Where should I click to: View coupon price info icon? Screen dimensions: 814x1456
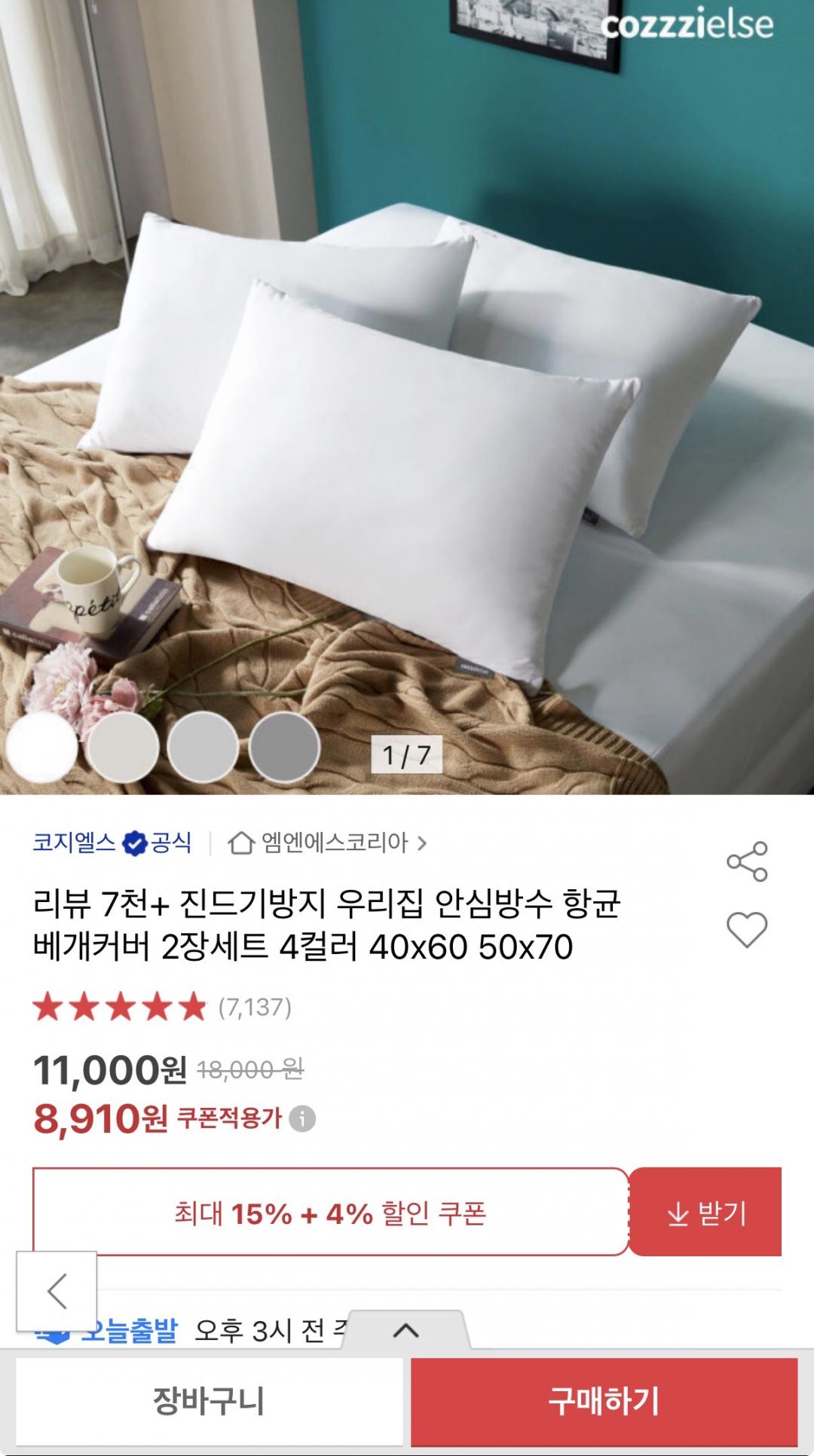(x=303, y=1119)
